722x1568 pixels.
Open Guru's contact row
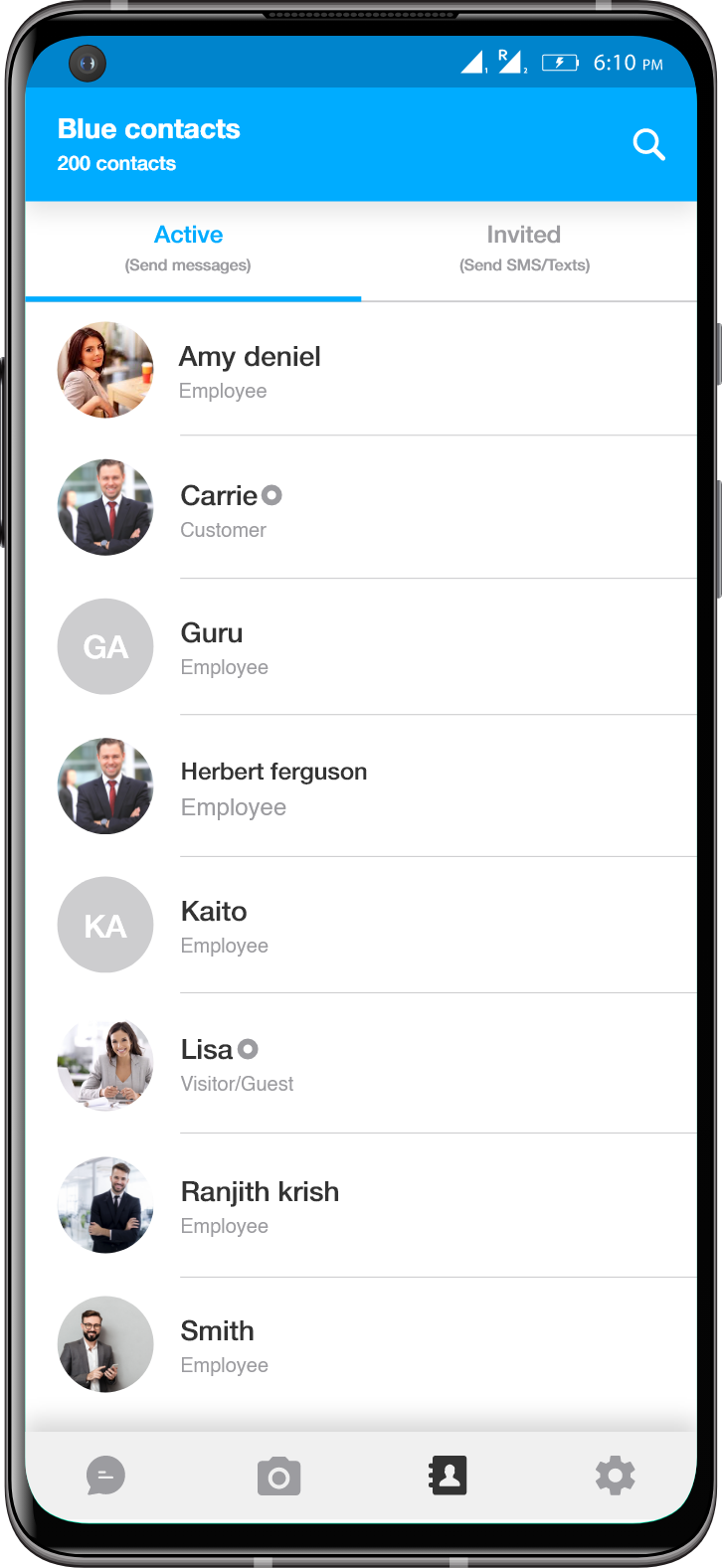[x=361, y=647]
